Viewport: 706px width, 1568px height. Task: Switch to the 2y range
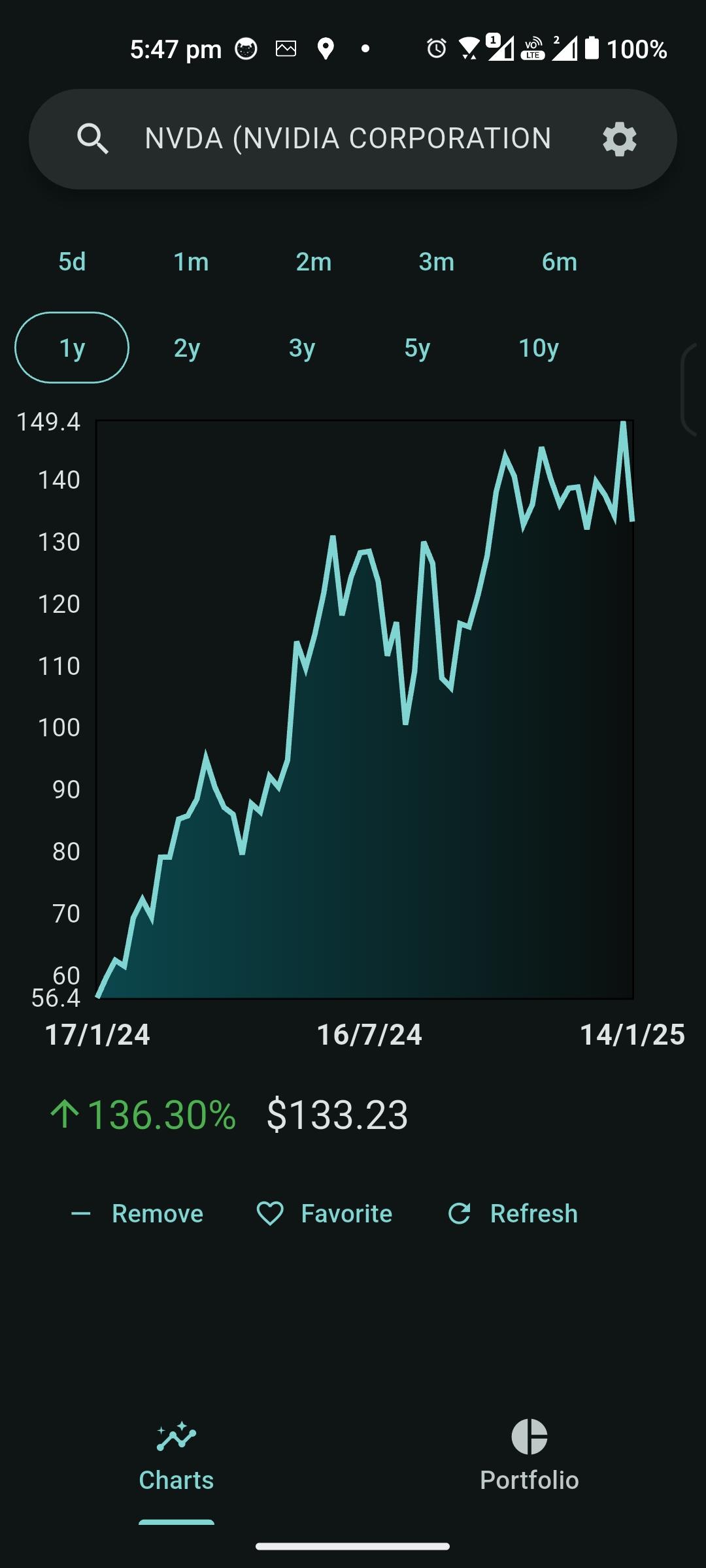pos(187,348)
